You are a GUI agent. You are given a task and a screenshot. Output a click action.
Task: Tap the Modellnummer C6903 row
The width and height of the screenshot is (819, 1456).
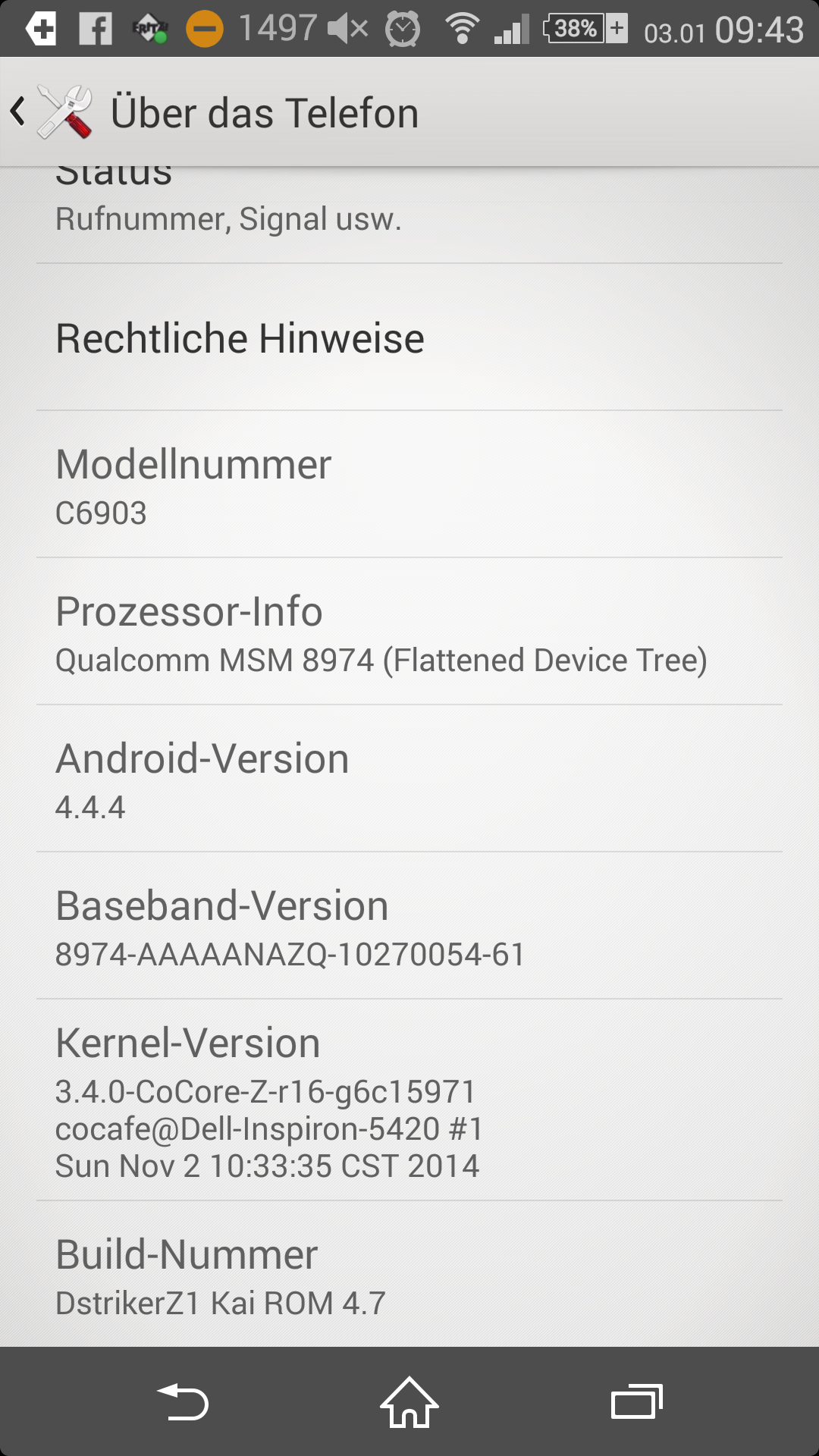tap(409, 485)
